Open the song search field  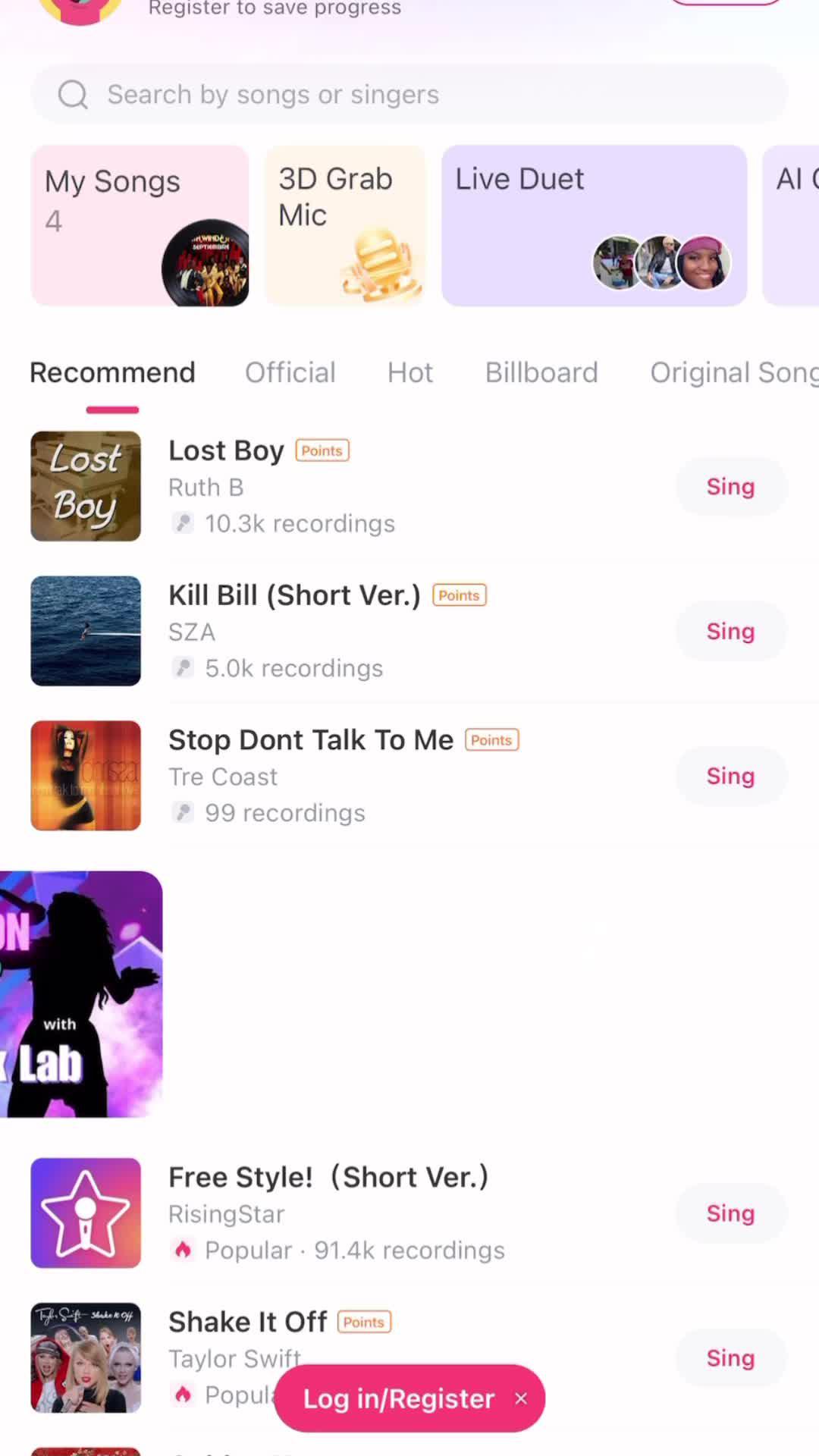click(x=409, y=95)
